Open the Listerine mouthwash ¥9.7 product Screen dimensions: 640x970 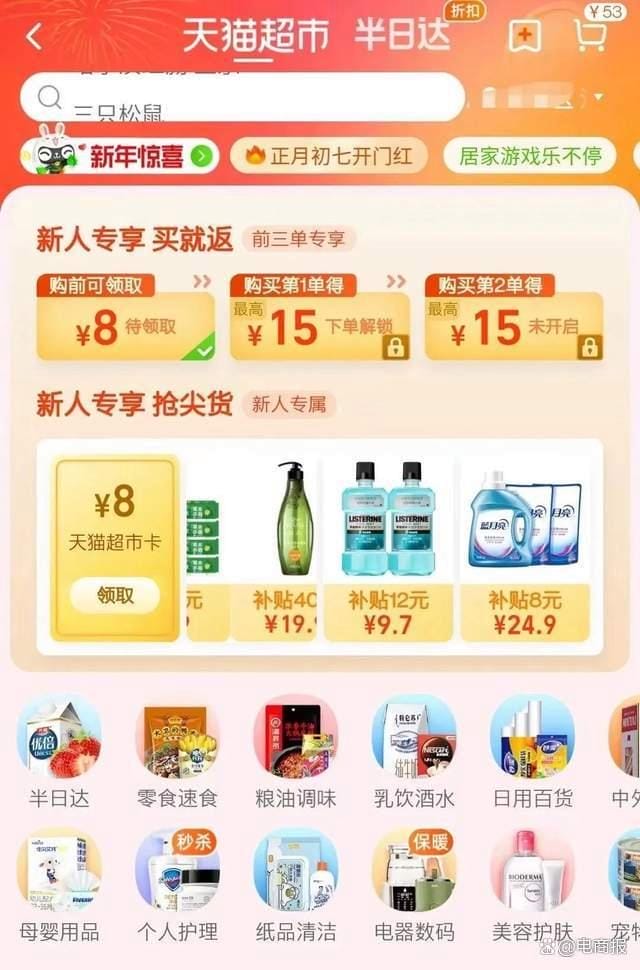coord(388,545)
